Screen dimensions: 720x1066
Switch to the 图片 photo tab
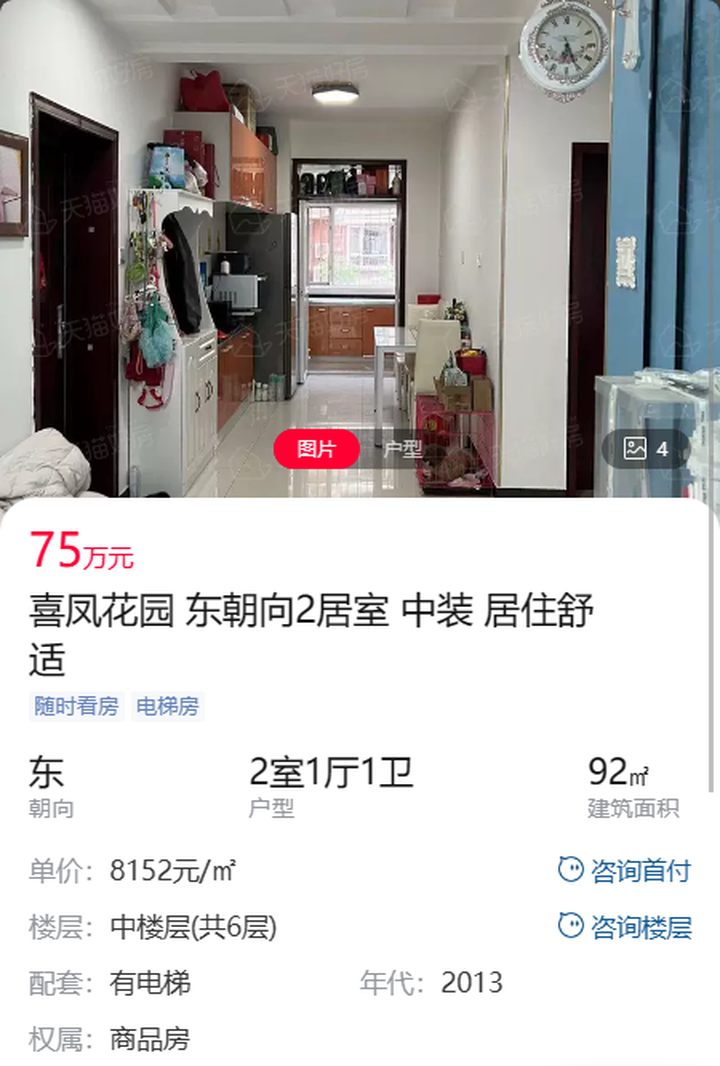click(x=316, y=449)
